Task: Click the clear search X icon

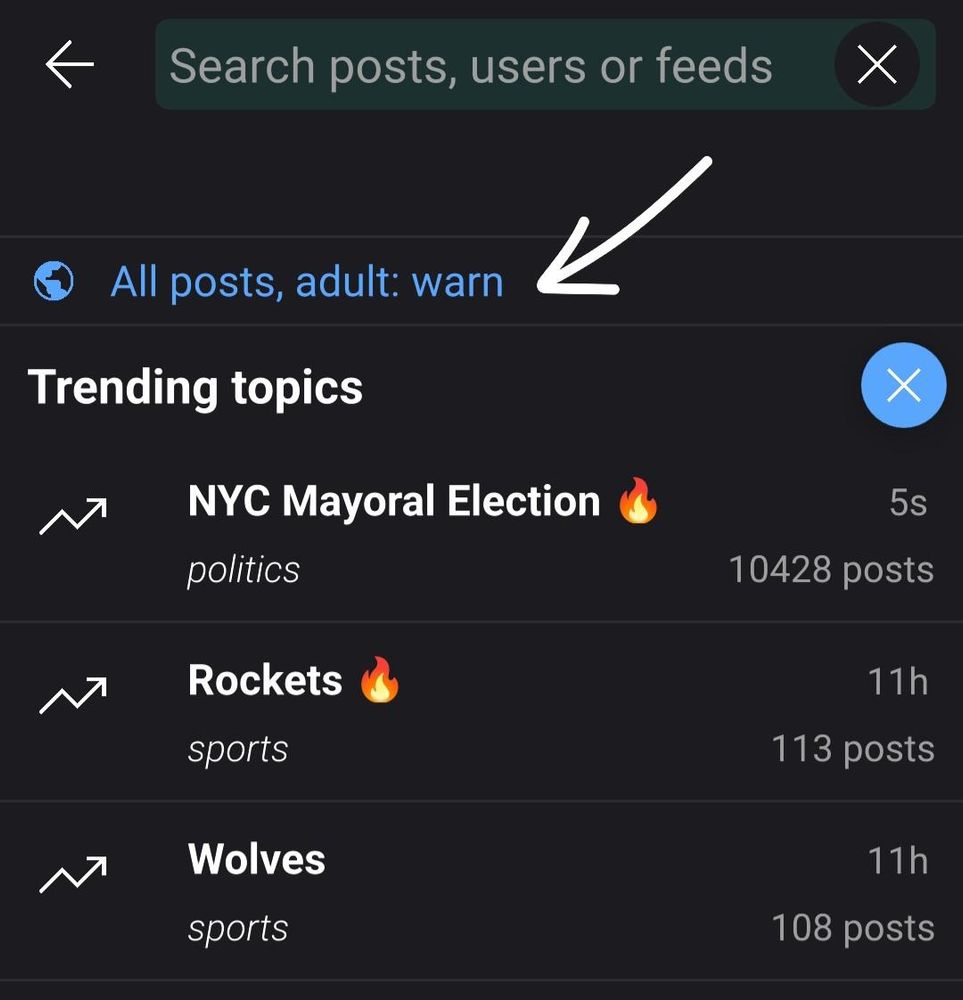Action: point(876,64)
